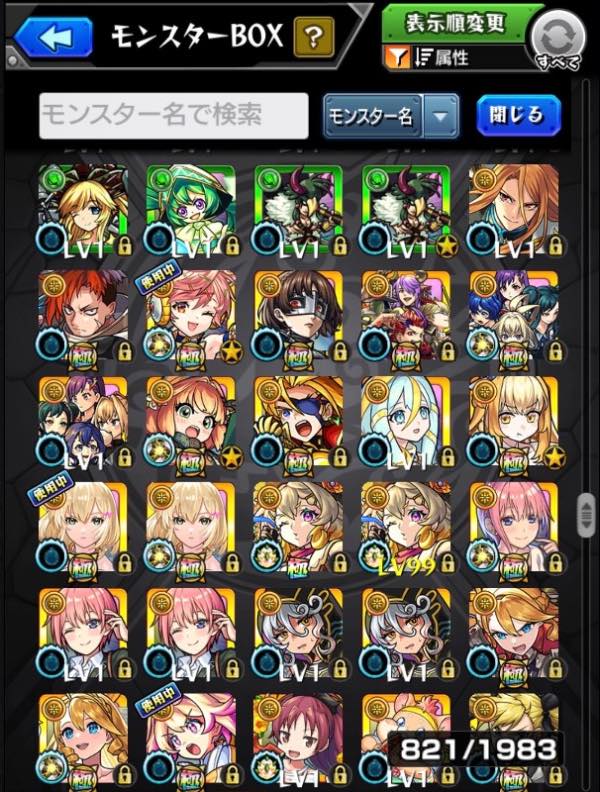The height and width of the screenshot is (792, 600).
Task: Select the blonde eyepatch monster in the first row
Action: pos(83,208)
